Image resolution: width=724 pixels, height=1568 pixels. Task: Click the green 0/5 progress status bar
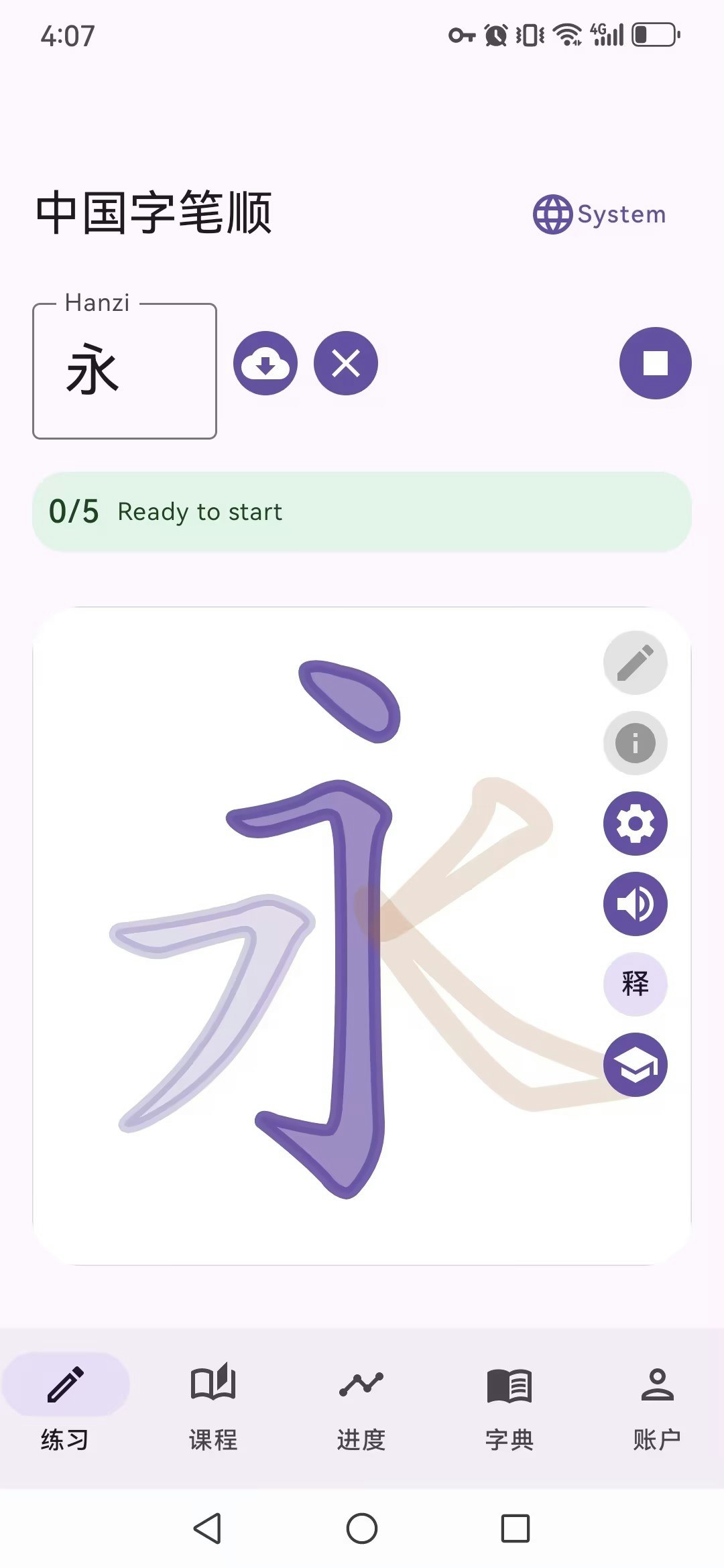click(x=362, y=512)
